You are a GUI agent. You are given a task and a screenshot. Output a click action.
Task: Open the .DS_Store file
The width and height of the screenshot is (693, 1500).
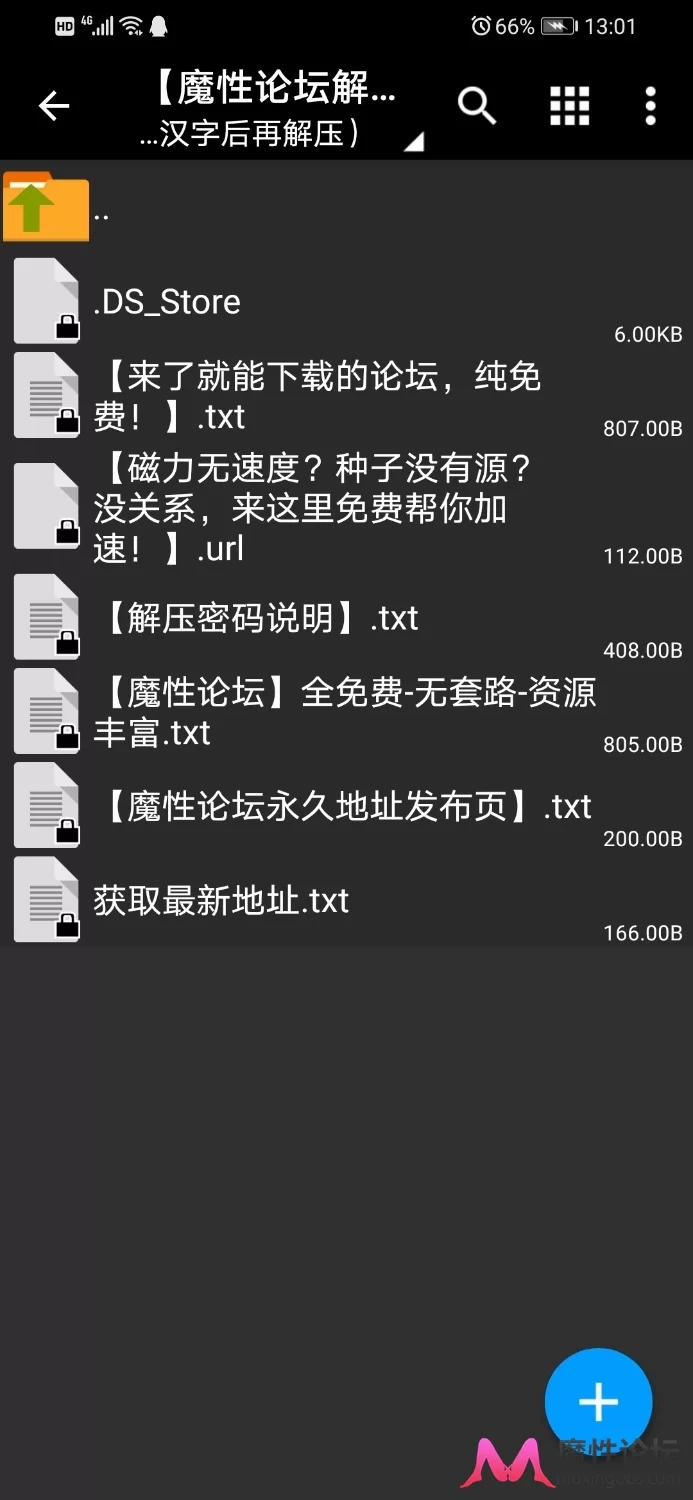(x=346, y=301)
